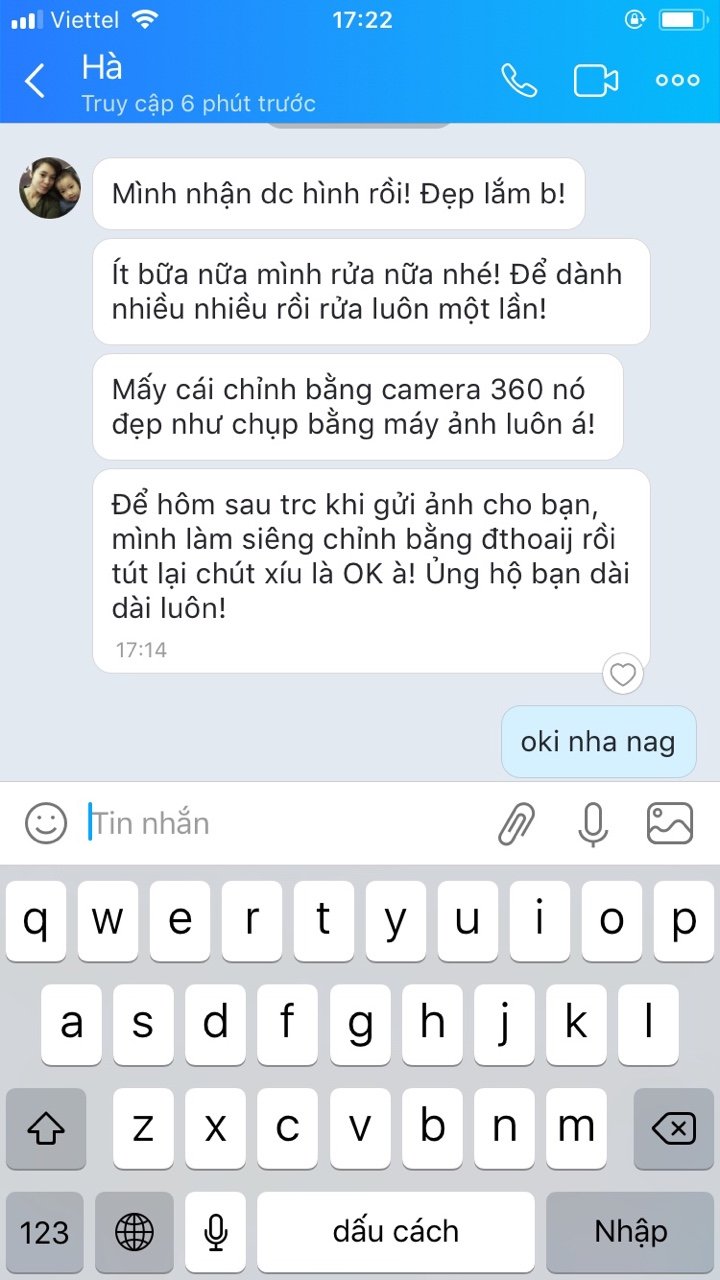720x1280 pixels.
Task: Switch to the 123 numeric keyboard
Action: [45, 1232]
